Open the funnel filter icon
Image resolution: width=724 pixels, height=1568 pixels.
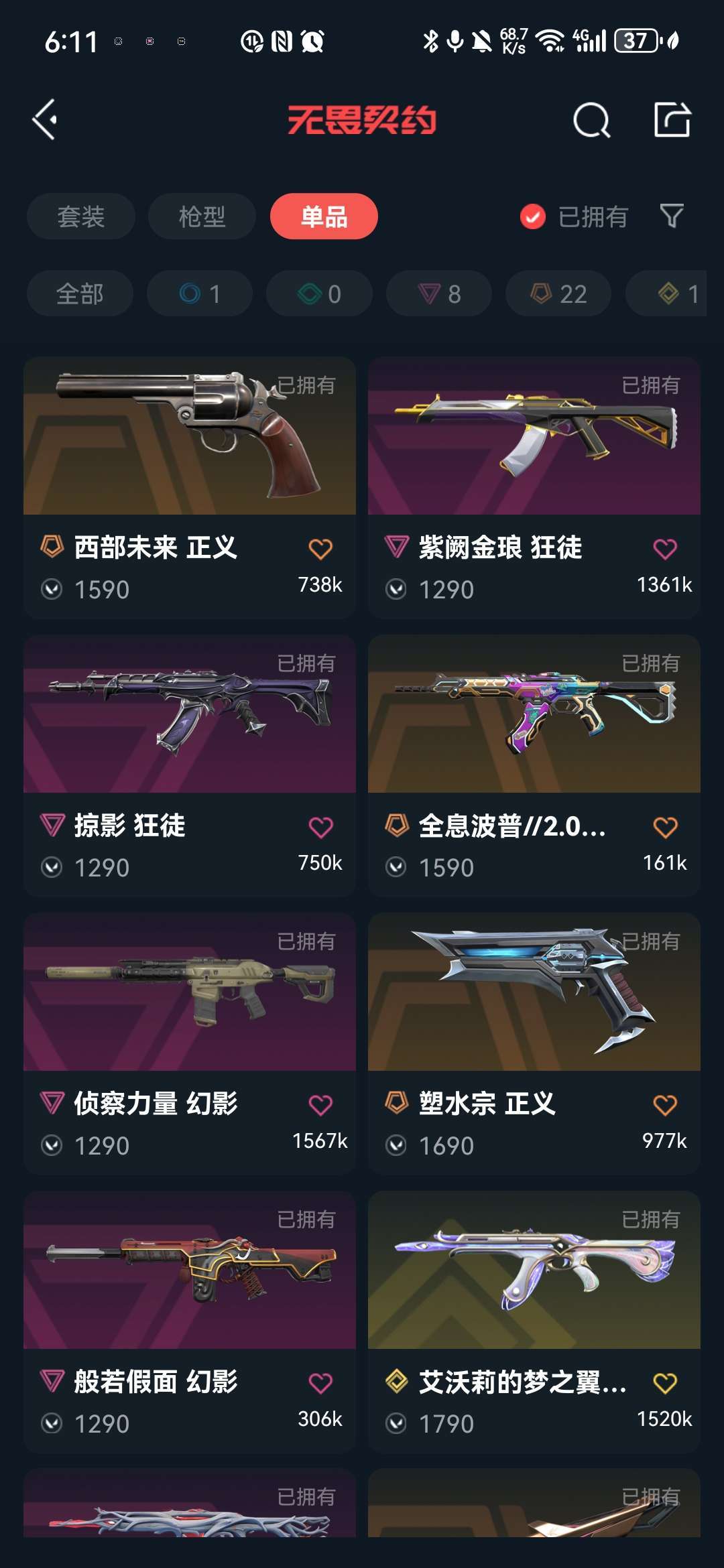672,216
